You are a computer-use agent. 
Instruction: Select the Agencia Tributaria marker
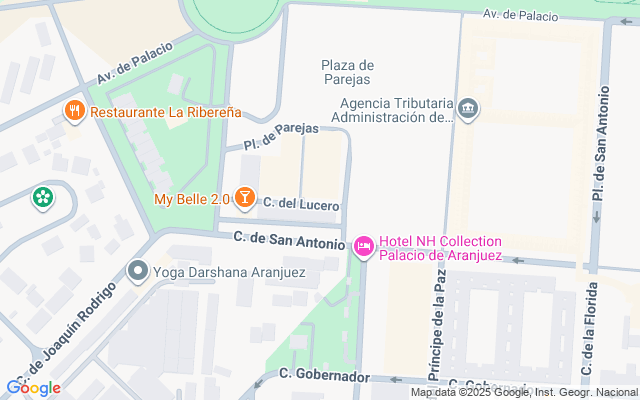point(468,108)
